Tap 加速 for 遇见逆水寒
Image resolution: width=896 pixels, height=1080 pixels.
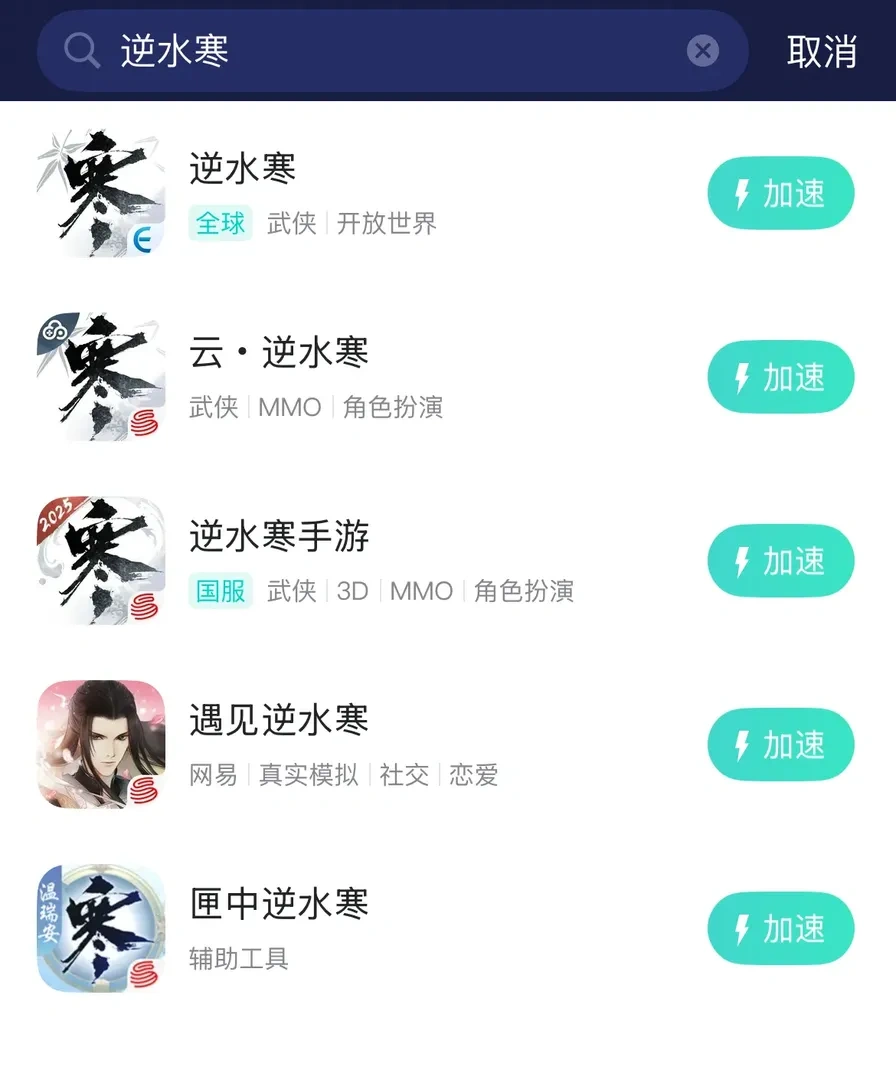tap(781, 744)
